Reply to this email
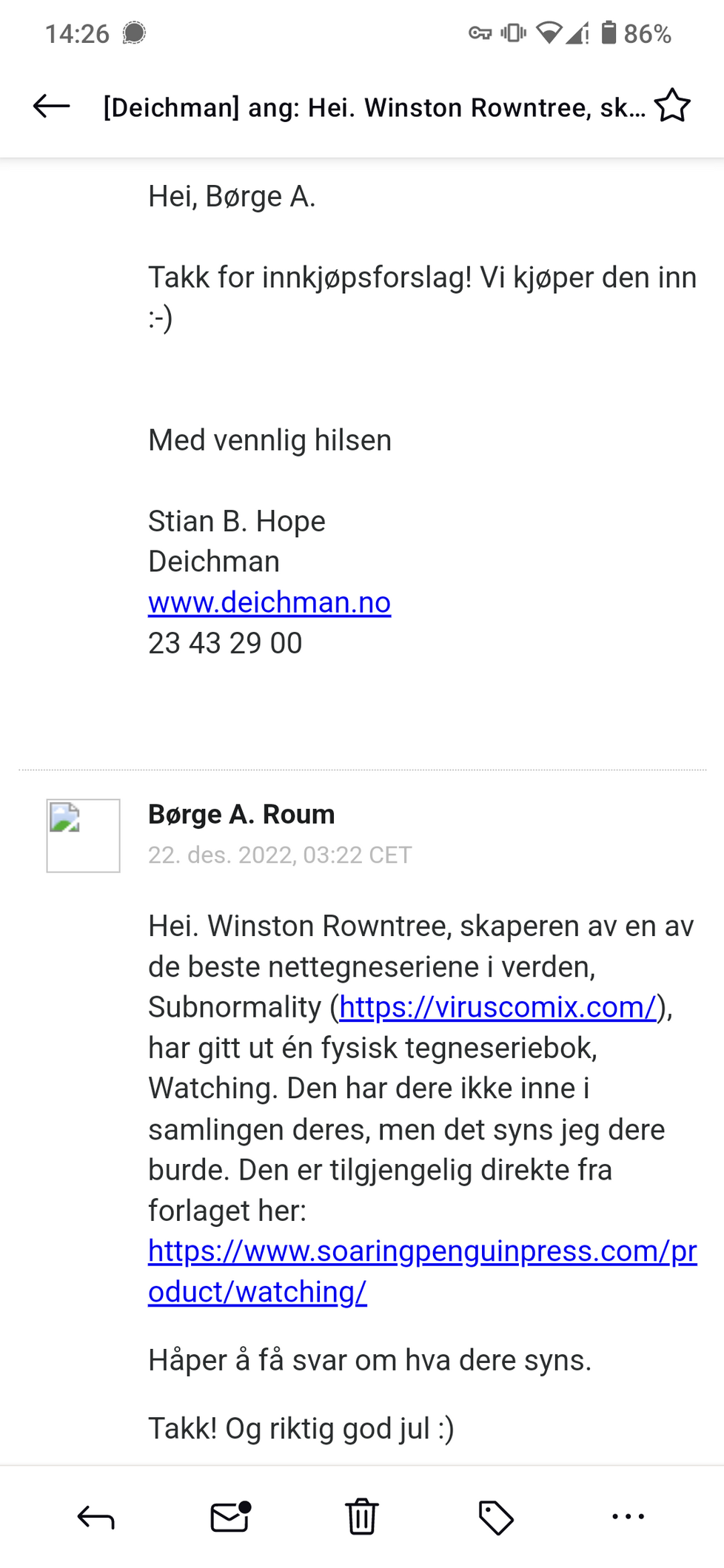The width and height of the screenshot is (724, 1568). coord(96,1518)
